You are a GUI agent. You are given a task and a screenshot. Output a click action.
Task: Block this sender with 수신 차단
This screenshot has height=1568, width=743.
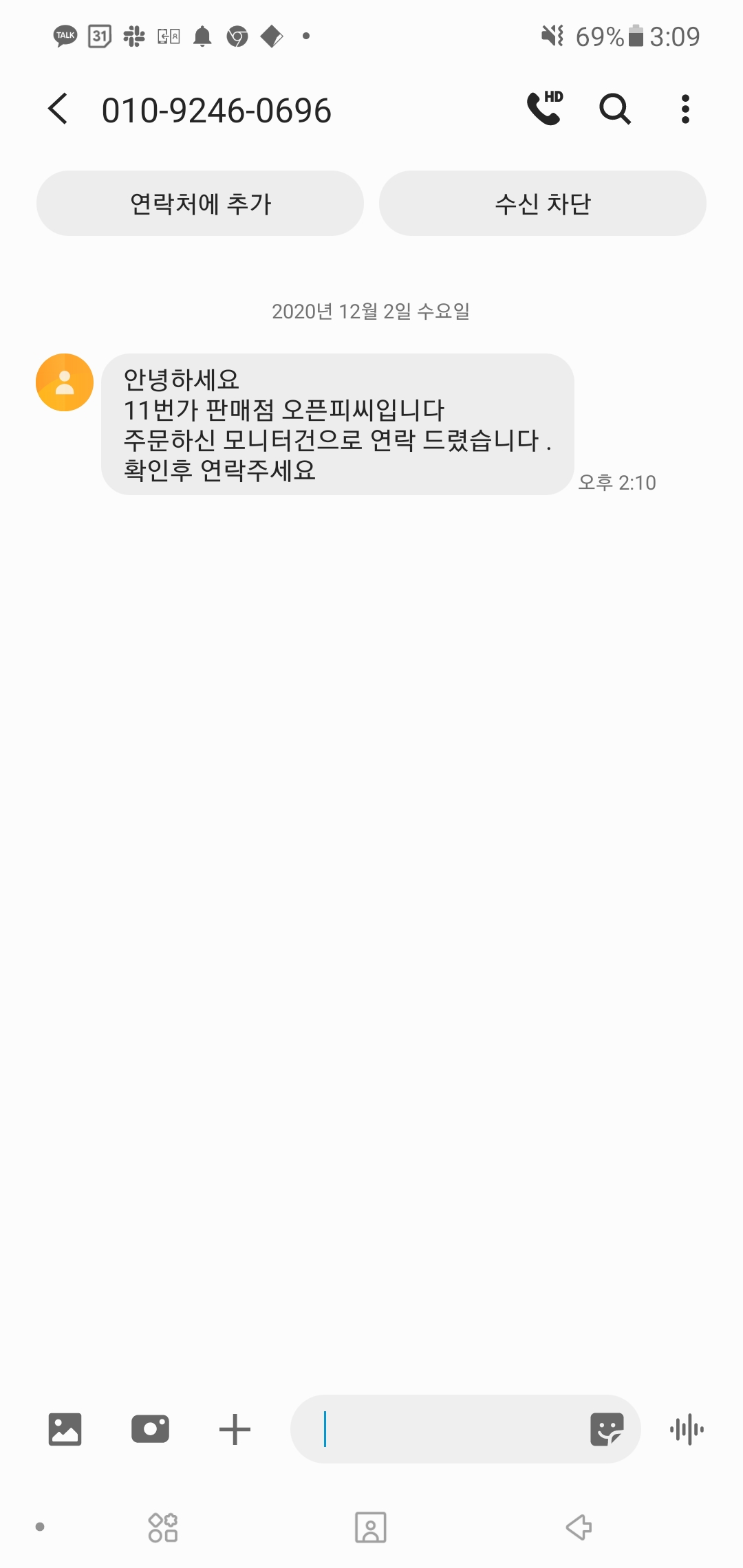542,204
